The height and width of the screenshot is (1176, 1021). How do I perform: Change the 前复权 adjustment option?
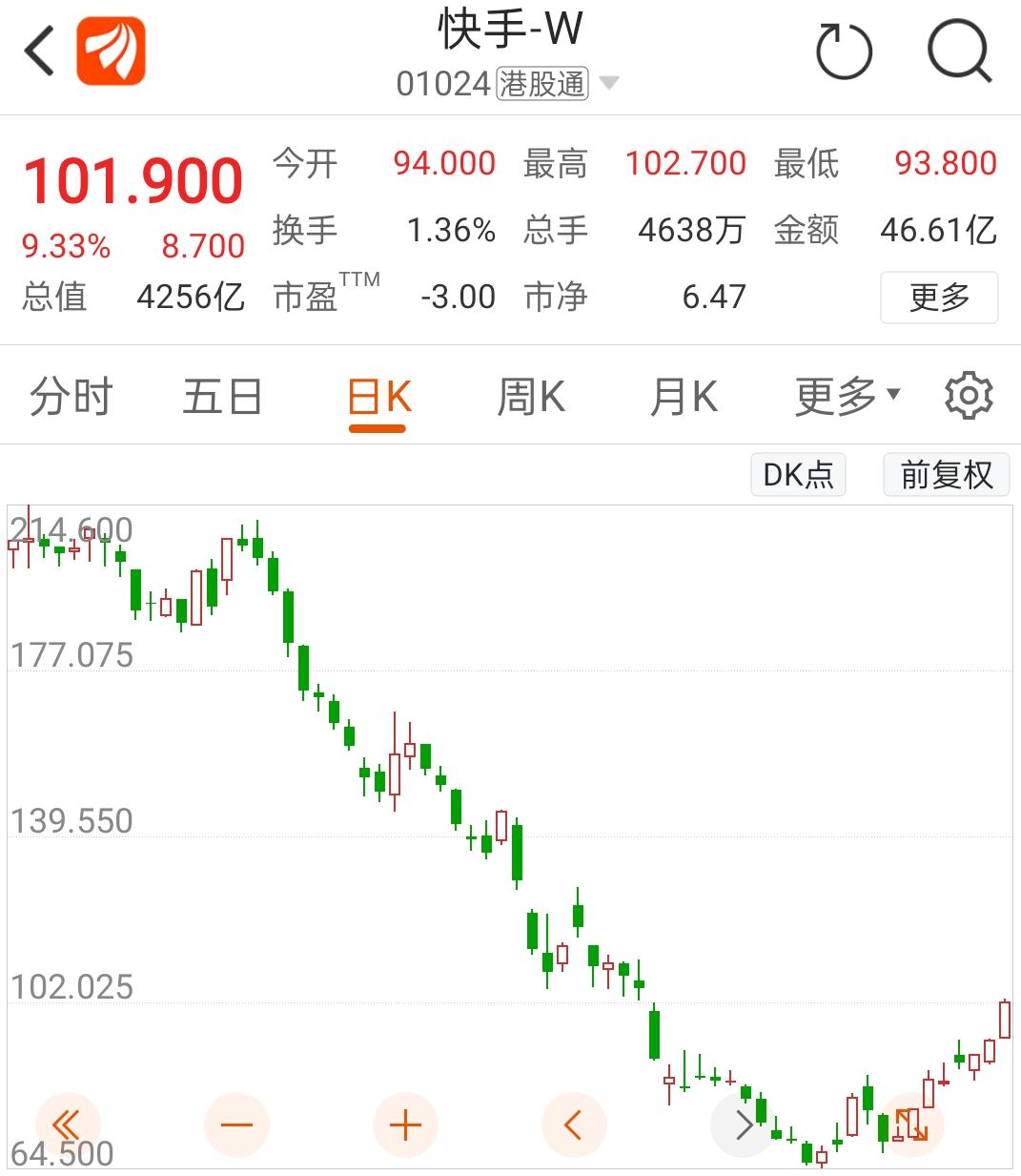pos(946,474)
